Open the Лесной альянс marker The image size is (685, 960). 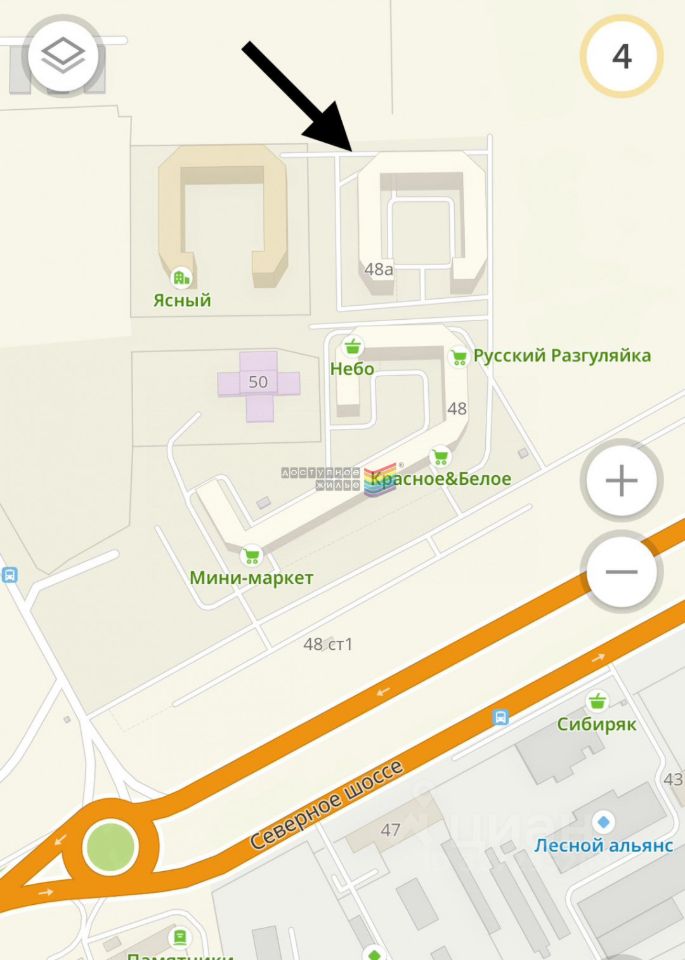click(x=603, y=822)
